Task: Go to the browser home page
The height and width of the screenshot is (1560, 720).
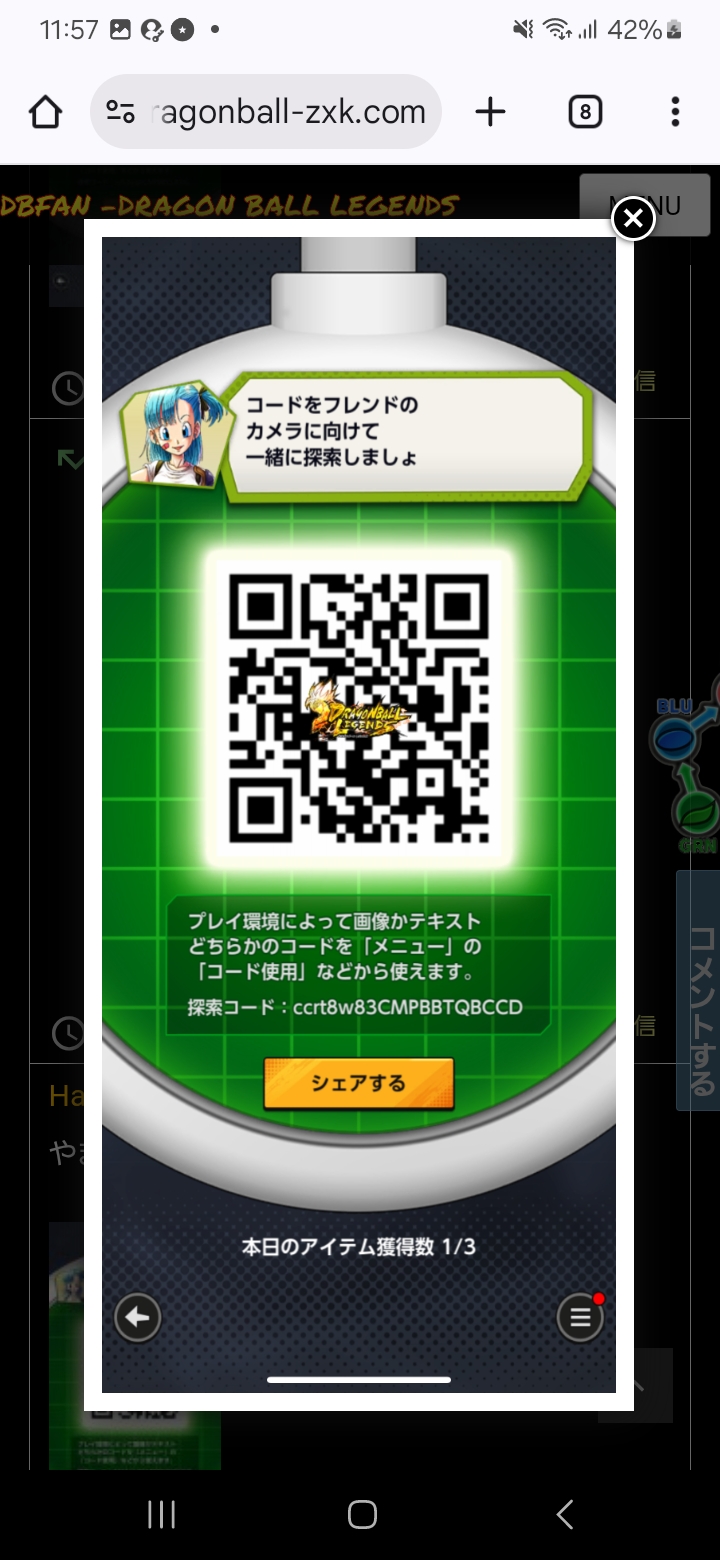Action: click(46, 112)
